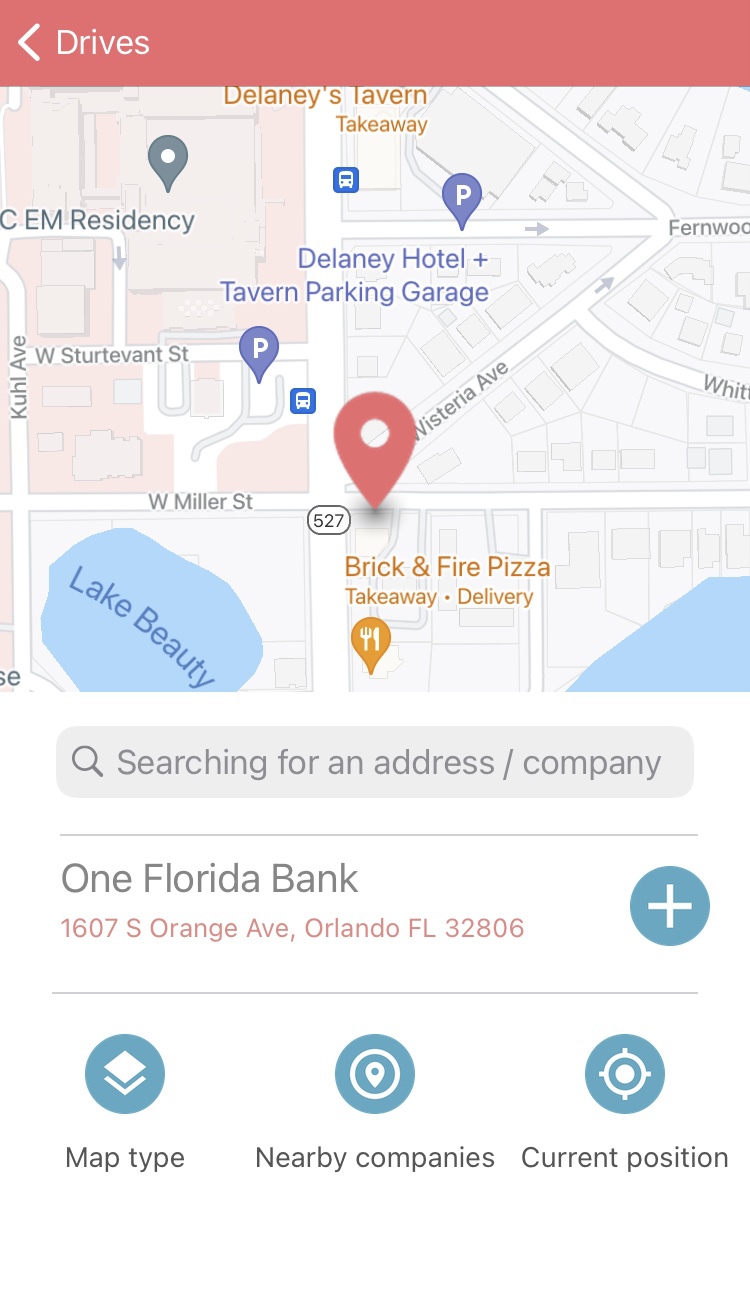
Task: Open the Map type selector icon
Action: point(124,1073)
